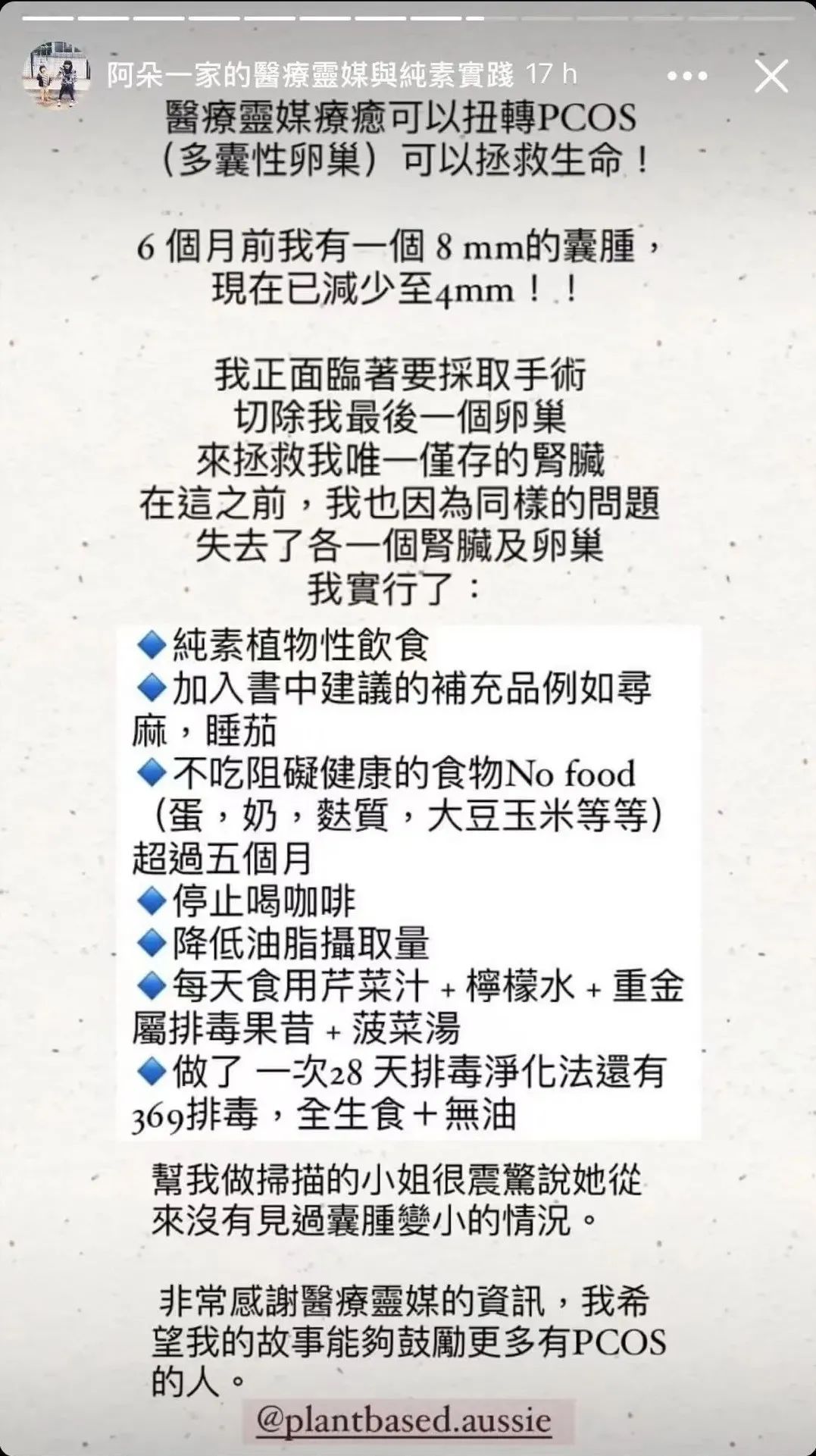
Task: Open 阿朵一家的醫療靈媒與純素實踐 profile picture
Action: (x=57, y=76)
